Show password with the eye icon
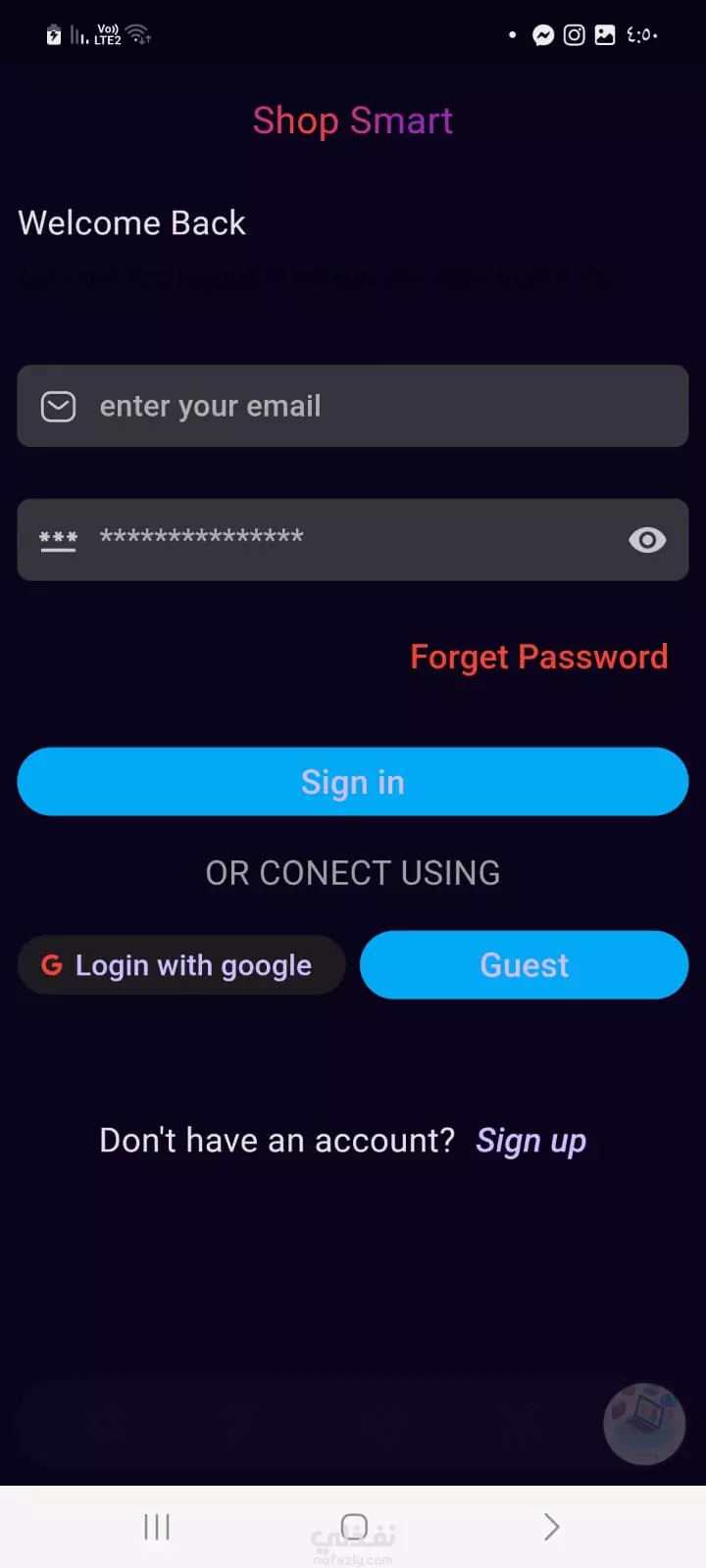Image resolution: width=706 pixels, height=1568 pixels. pos(647,540)
